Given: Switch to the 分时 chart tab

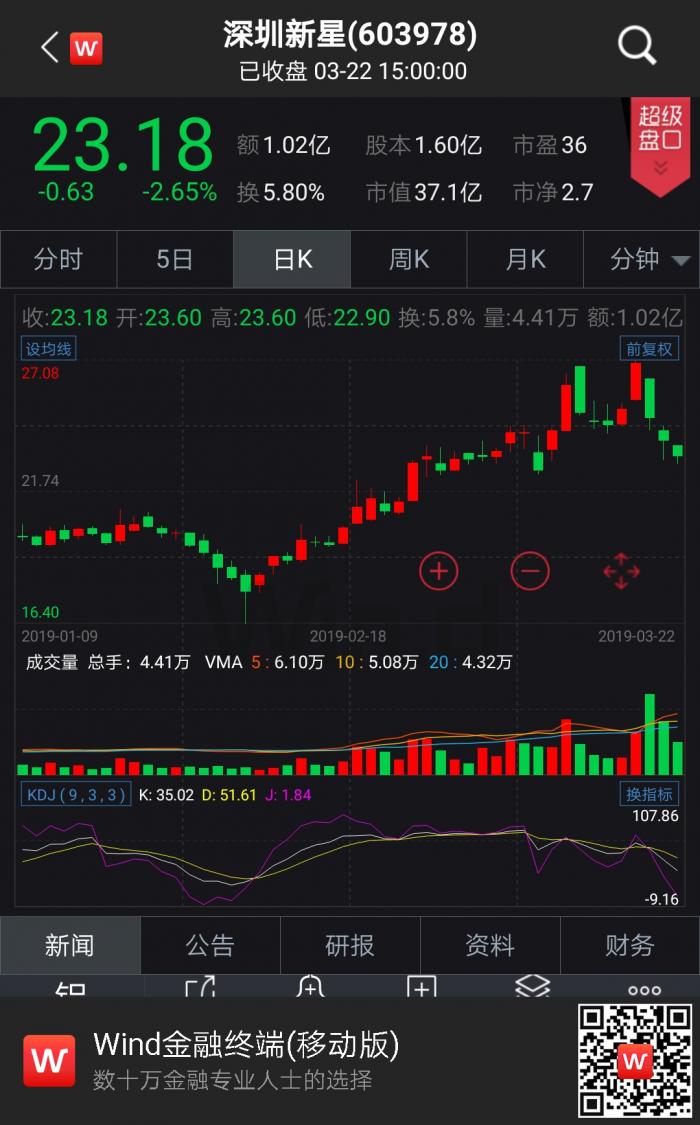Looking at the screenshot, I should [x=58, y=260].
